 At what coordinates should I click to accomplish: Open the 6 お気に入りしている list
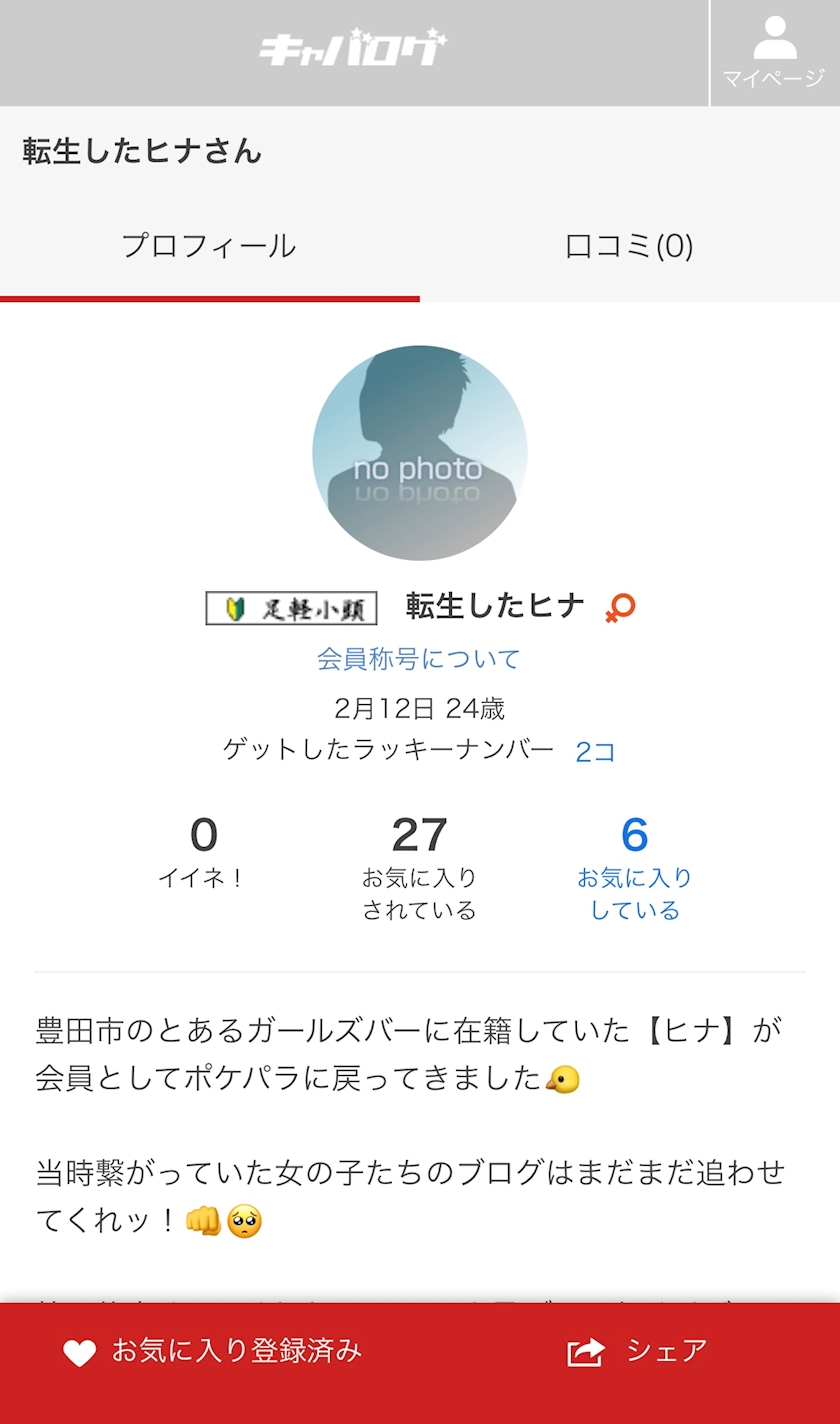point(634,868)
